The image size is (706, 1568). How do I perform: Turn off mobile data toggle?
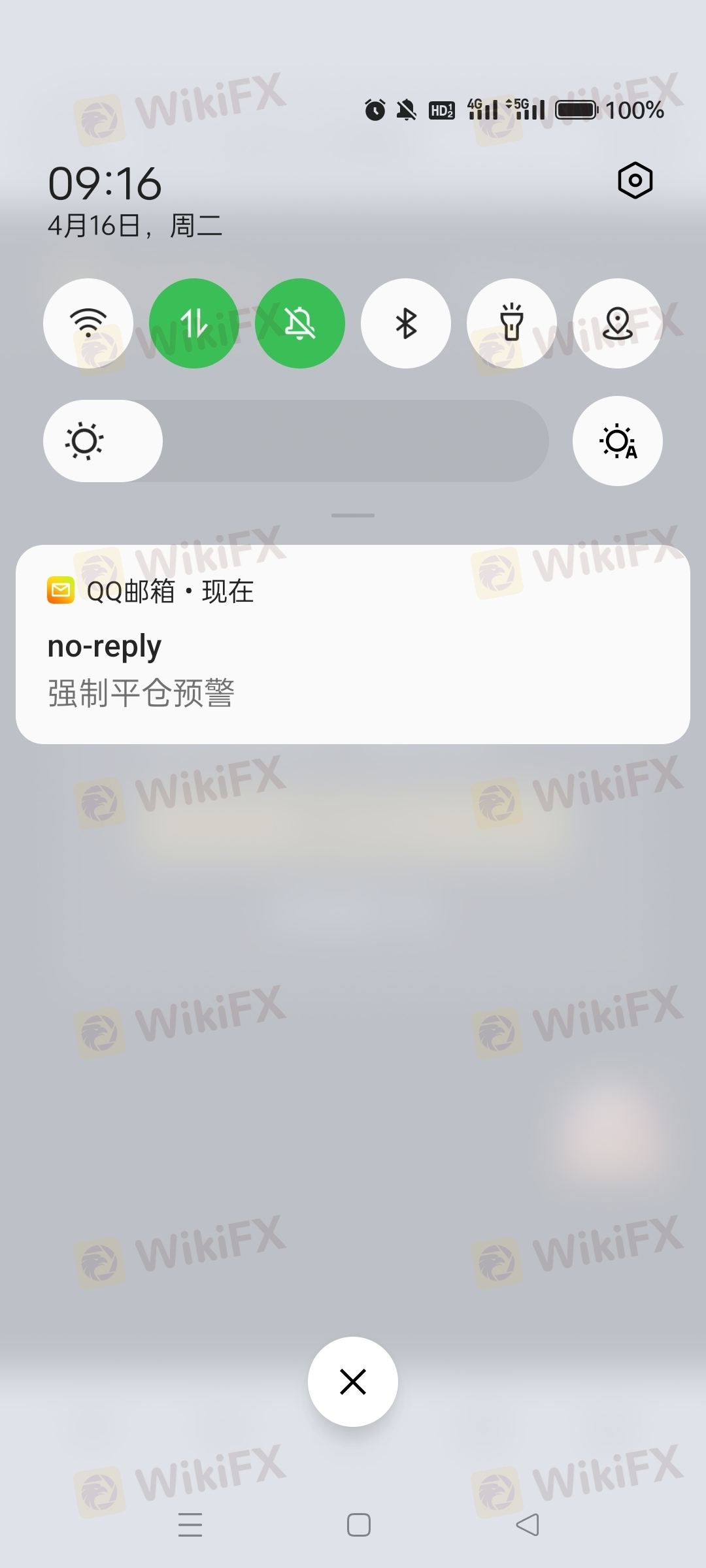tap(194, 323)
